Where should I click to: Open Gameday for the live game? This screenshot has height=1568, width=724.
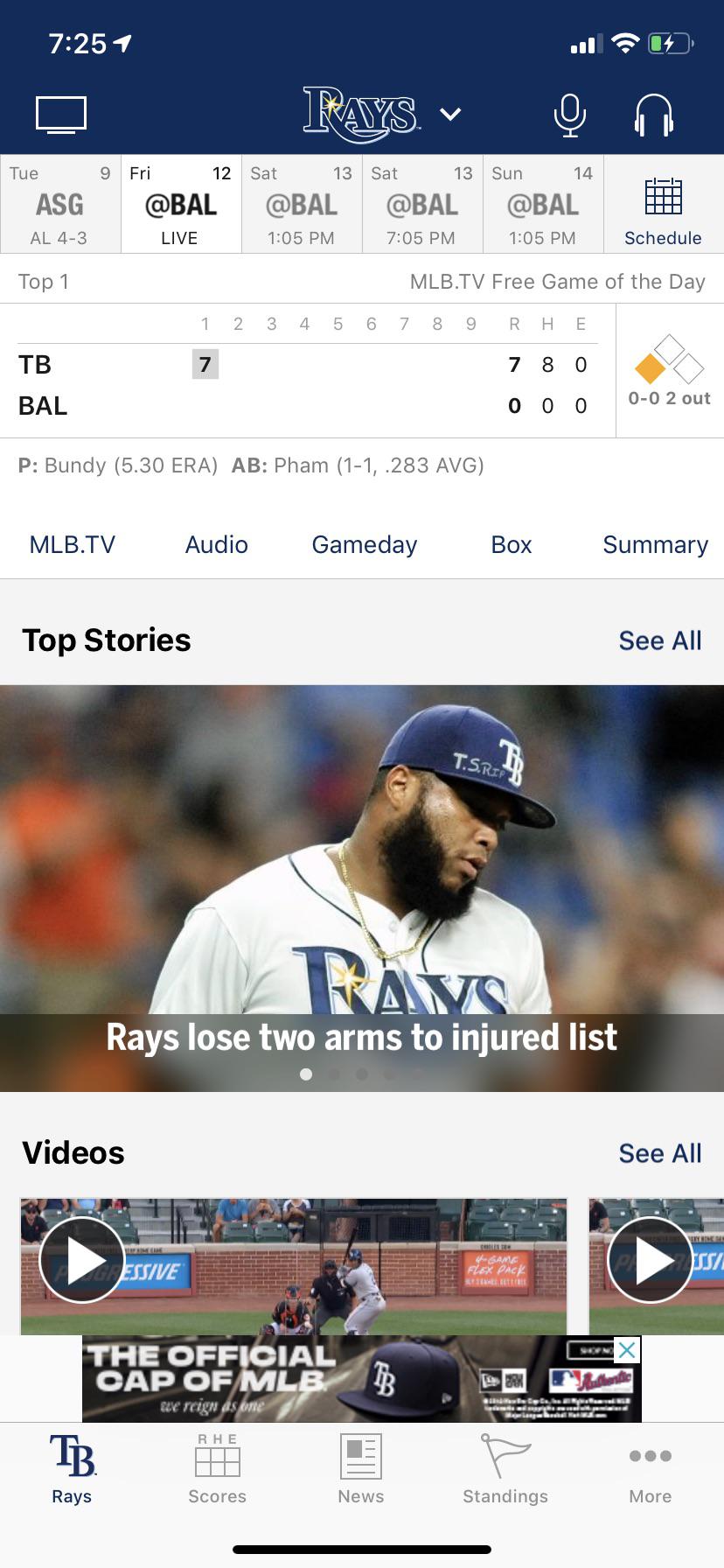[x=365, y=544]
